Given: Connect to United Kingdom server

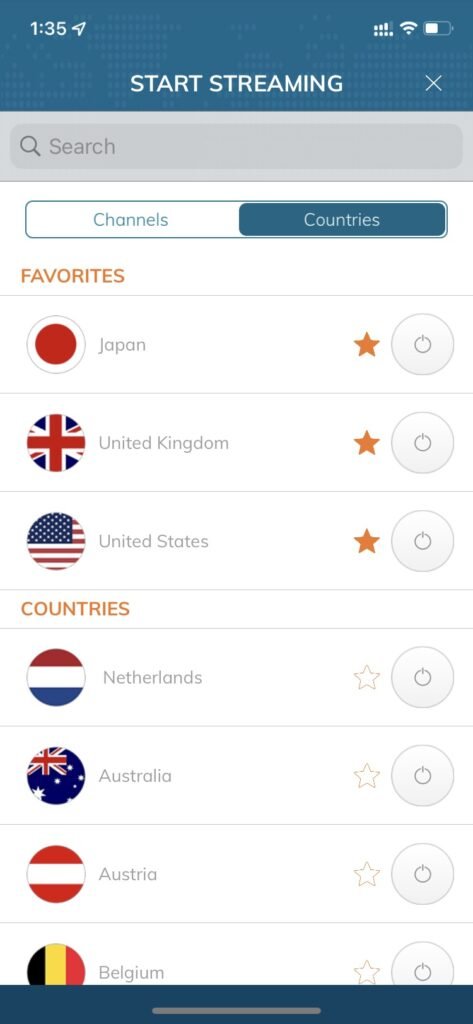Looking at the screenshot, I should click(x=422, y=443).
